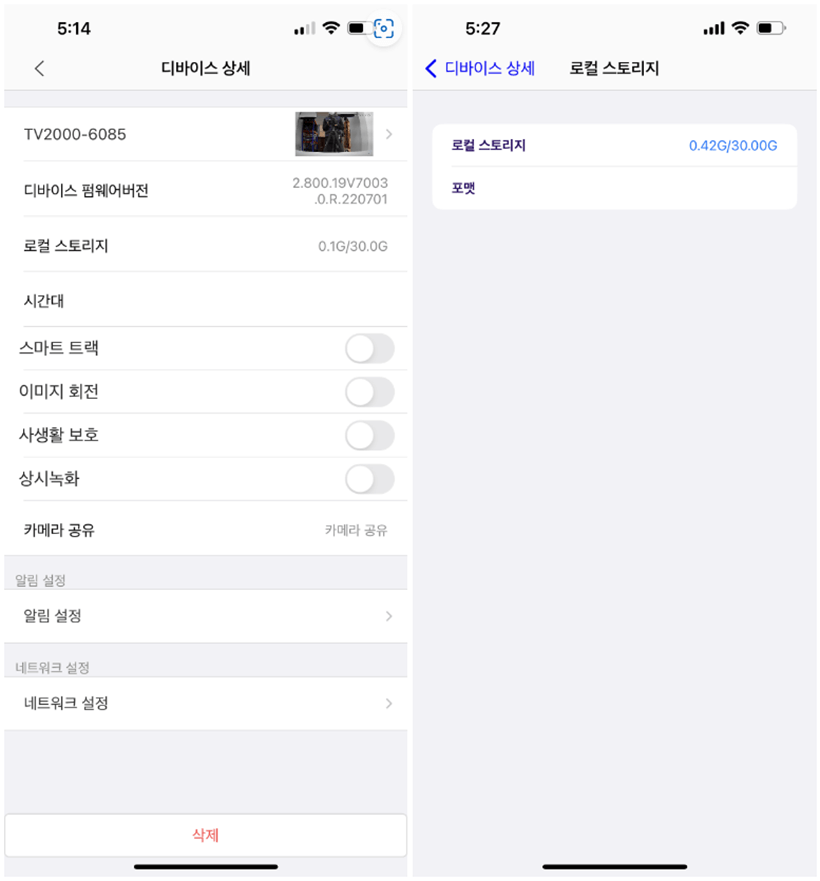Tap the red 삭제 button
The width and height of the screenshot is (820, 881).
tap(205, 835)
